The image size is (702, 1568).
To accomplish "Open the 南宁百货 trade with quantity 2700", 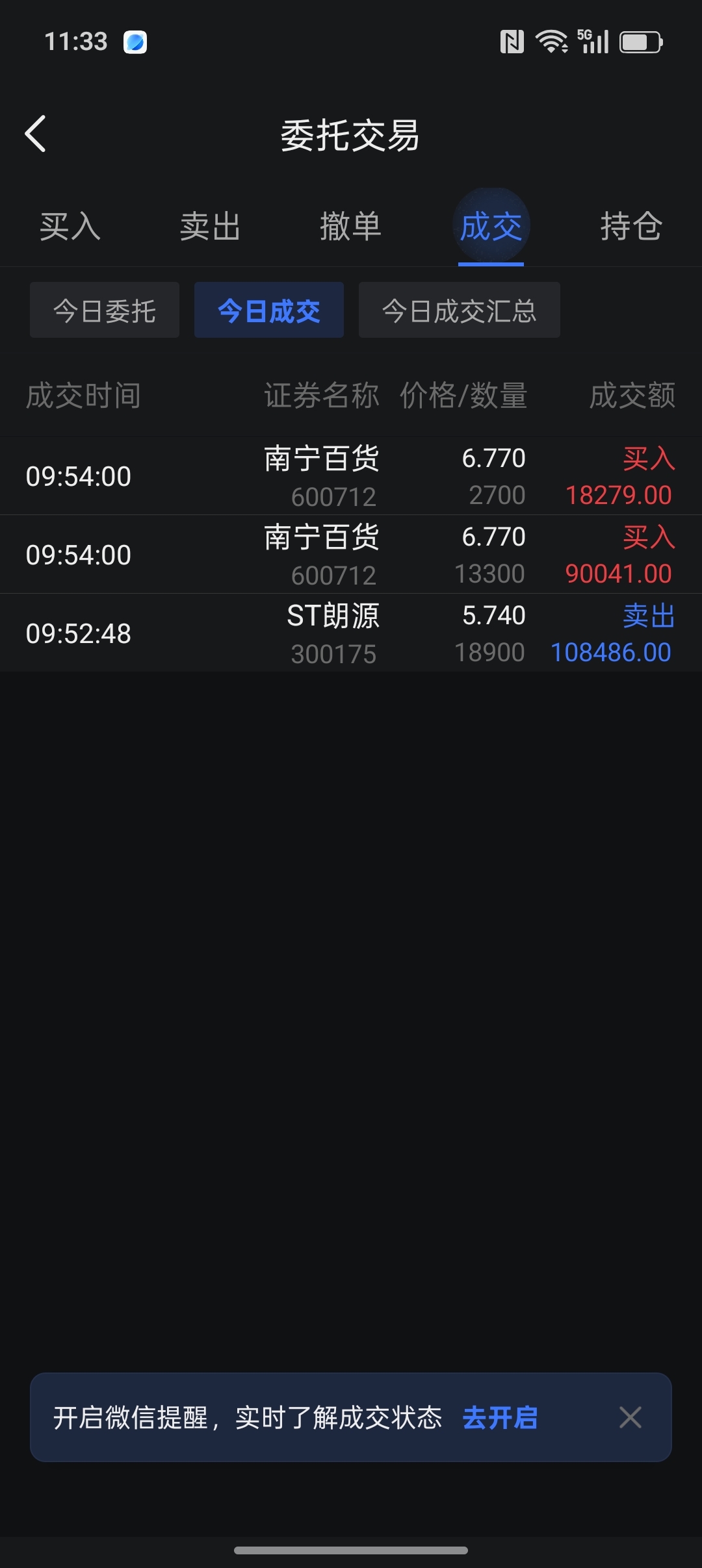I will (351, 476).
